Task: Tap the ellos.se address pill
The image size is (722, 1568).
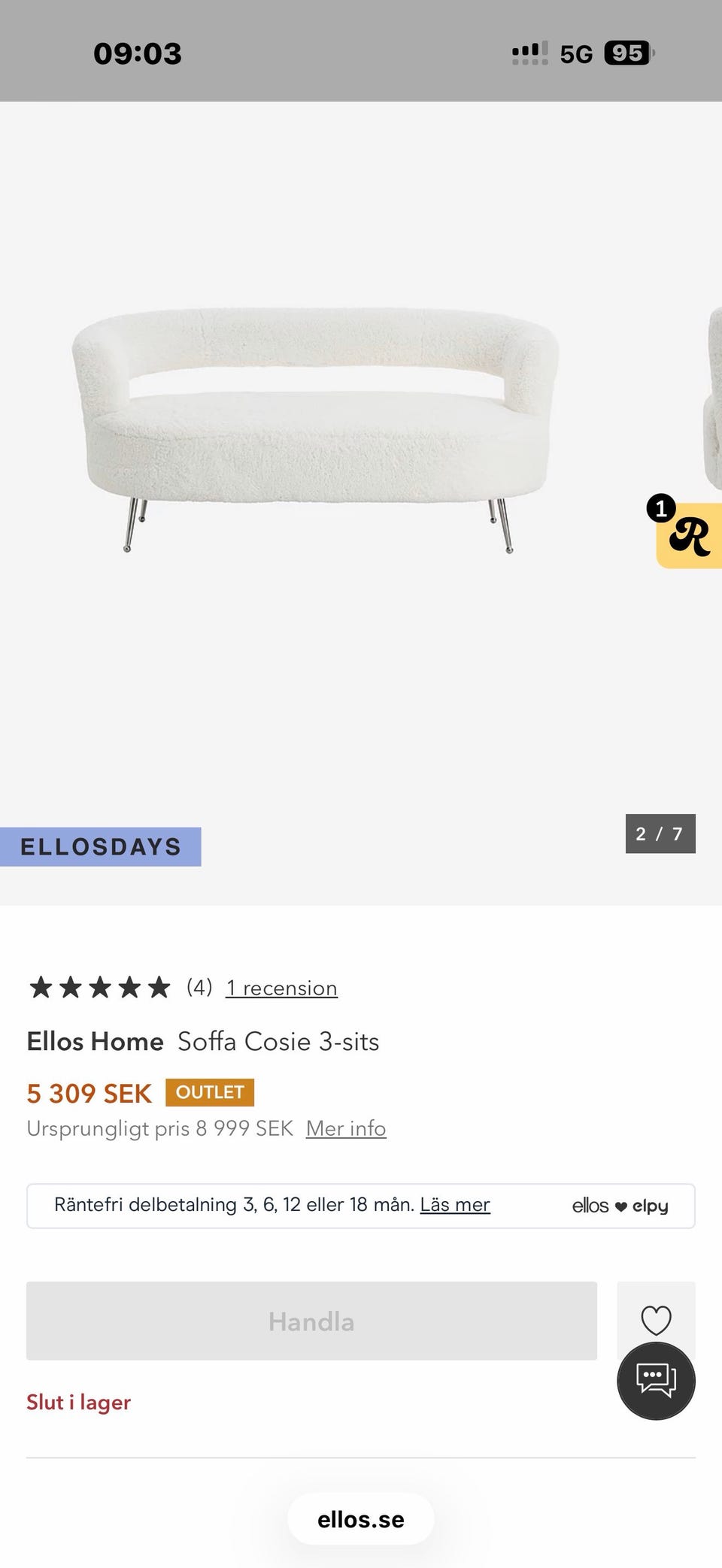Action: (361, 1519)
